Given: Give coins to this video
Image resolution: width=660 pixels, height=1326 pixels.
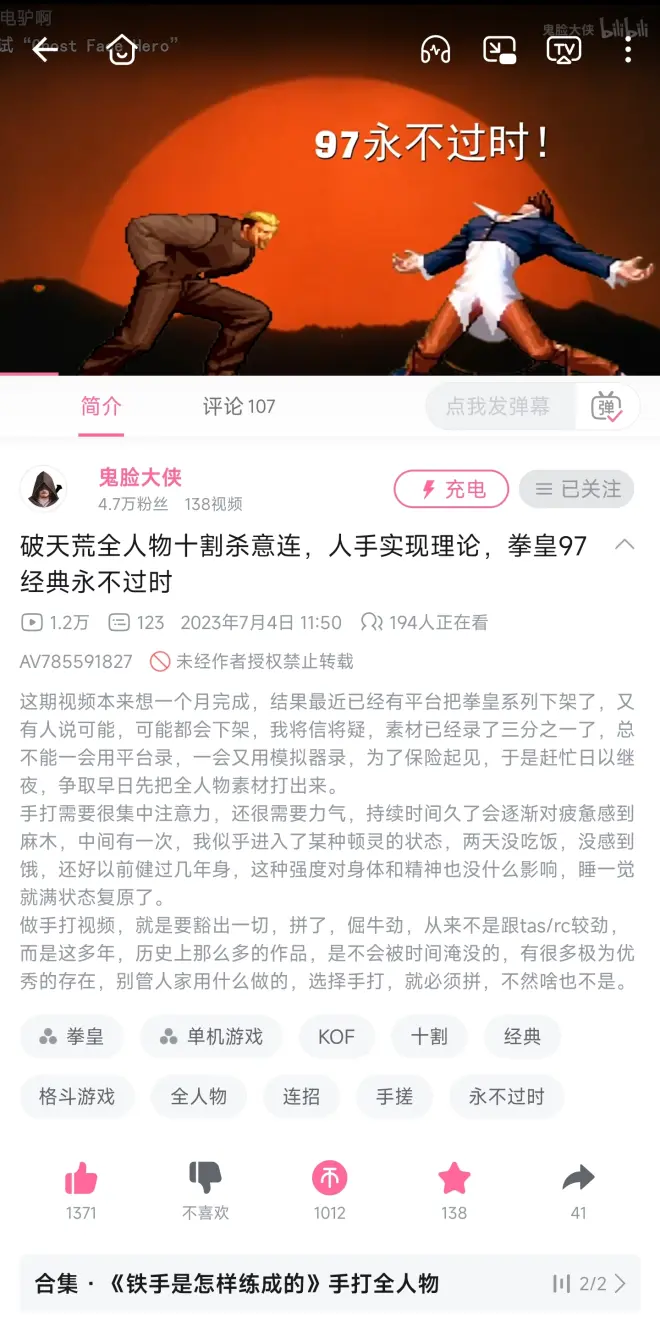Looking at the screenshot, I should point(329,1180).
